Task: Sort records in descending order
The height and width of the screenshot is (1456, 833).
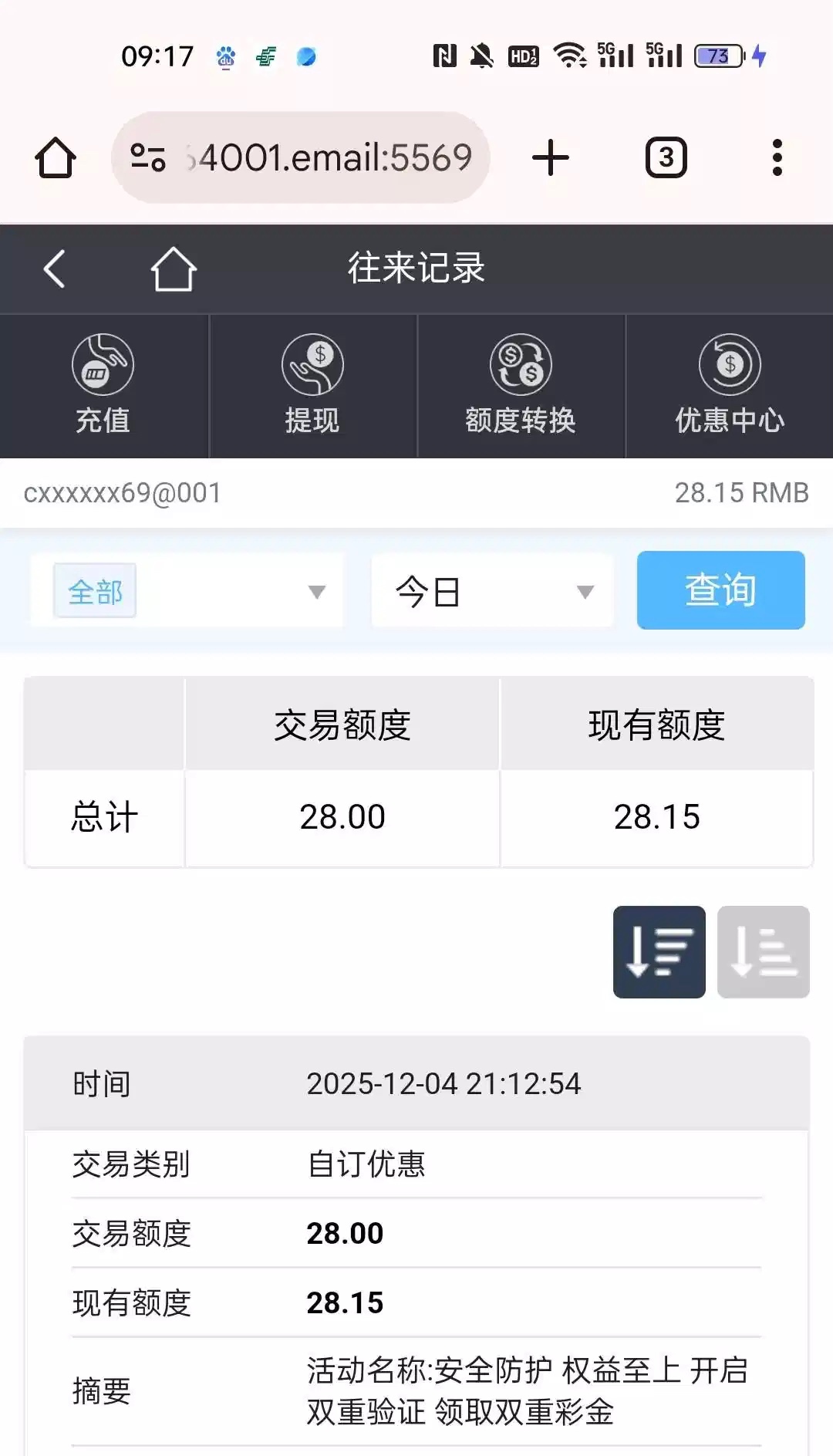Action: (659, 951)
